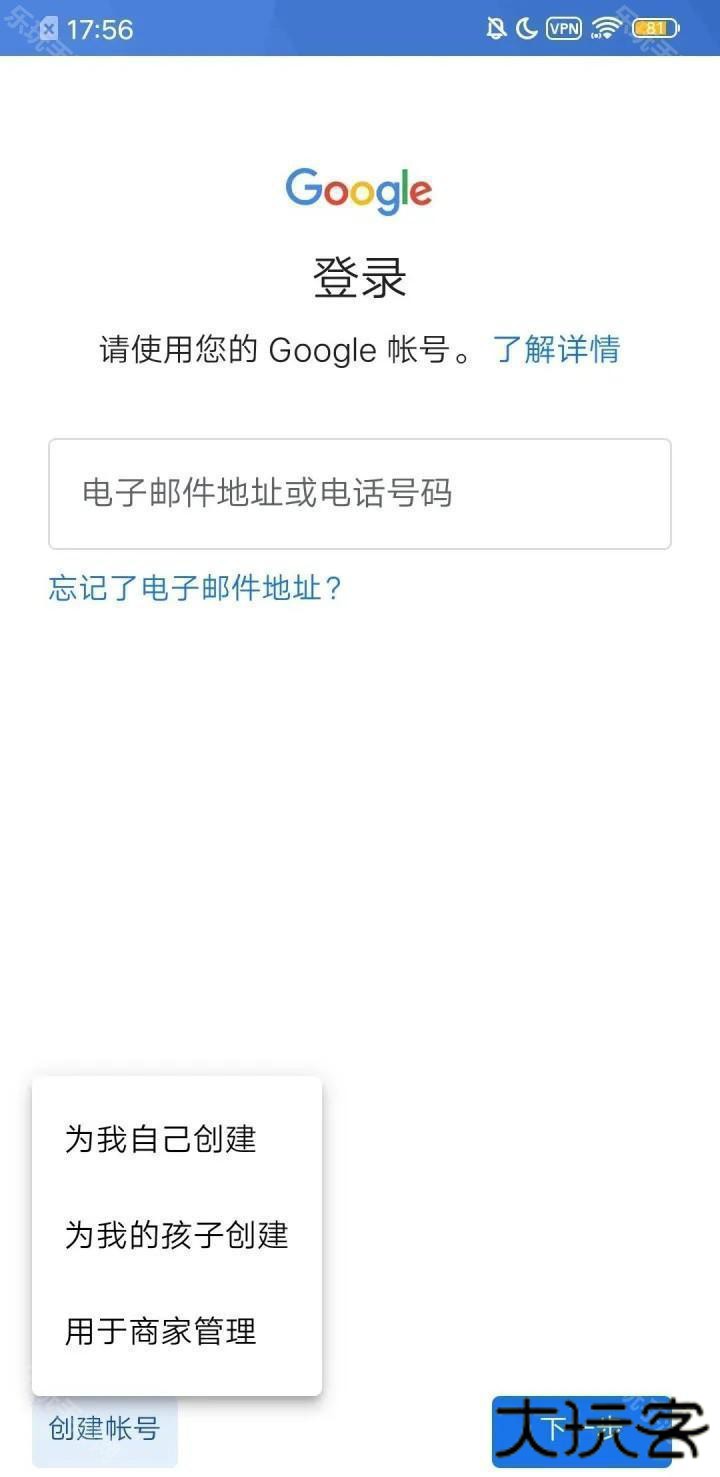Choose 为我的孩子创建 option
The width and height of the screenshot is (720, 1477).
[x=176, y=1235]
